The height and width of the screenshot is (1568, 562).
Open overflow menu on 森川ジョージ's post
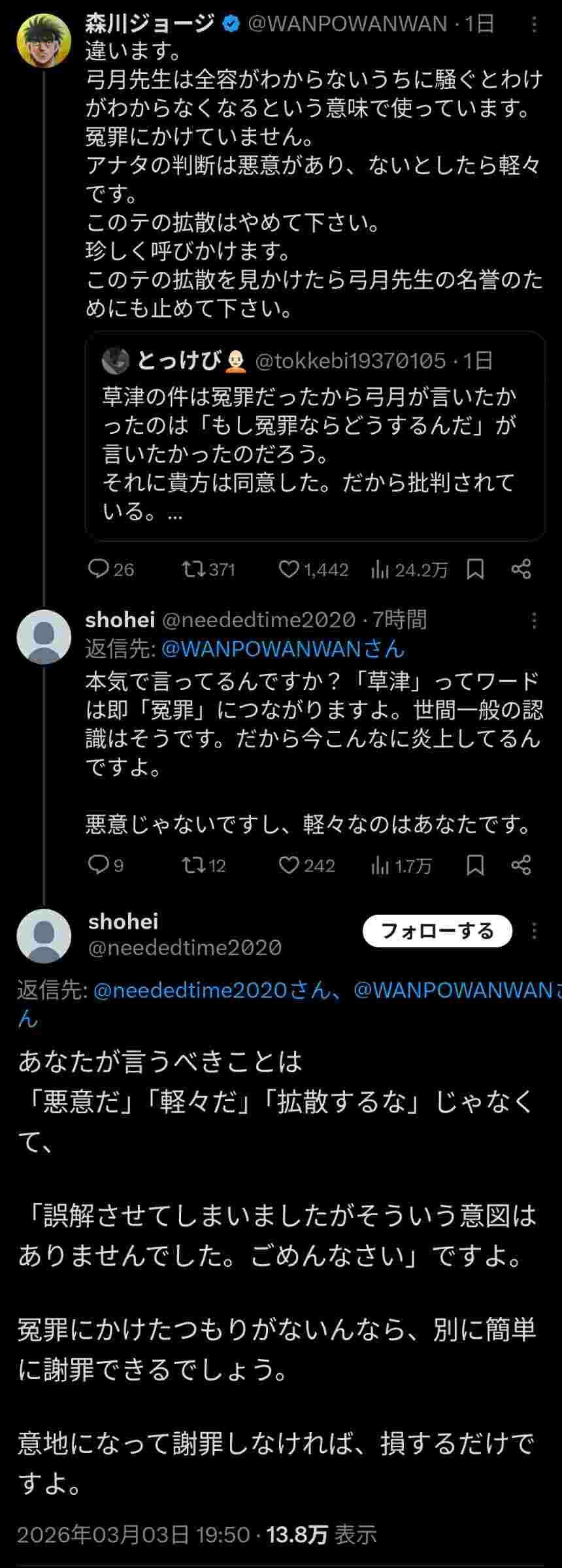pos(534,25)
